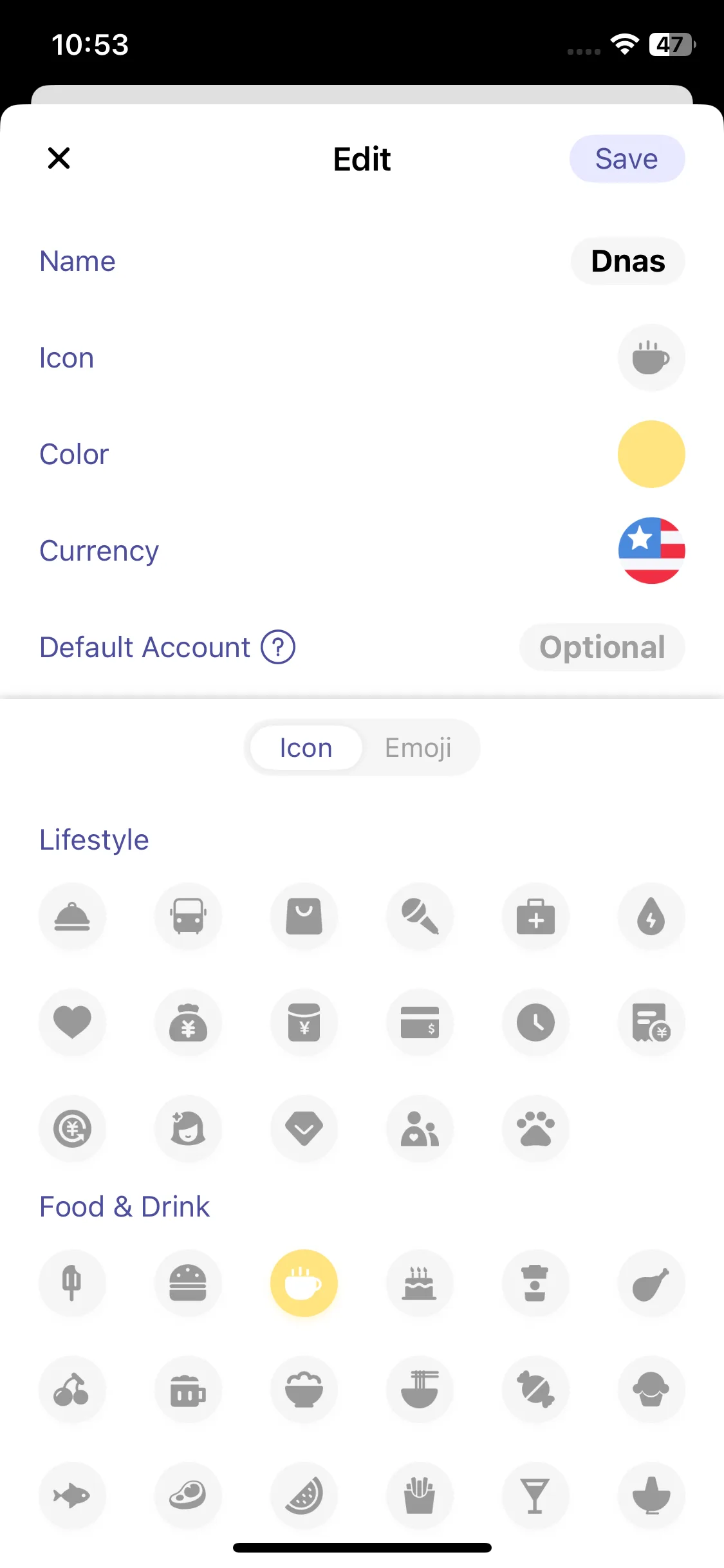Save the edited changes
Viewport: 724px width, 1568px height.
626,158
